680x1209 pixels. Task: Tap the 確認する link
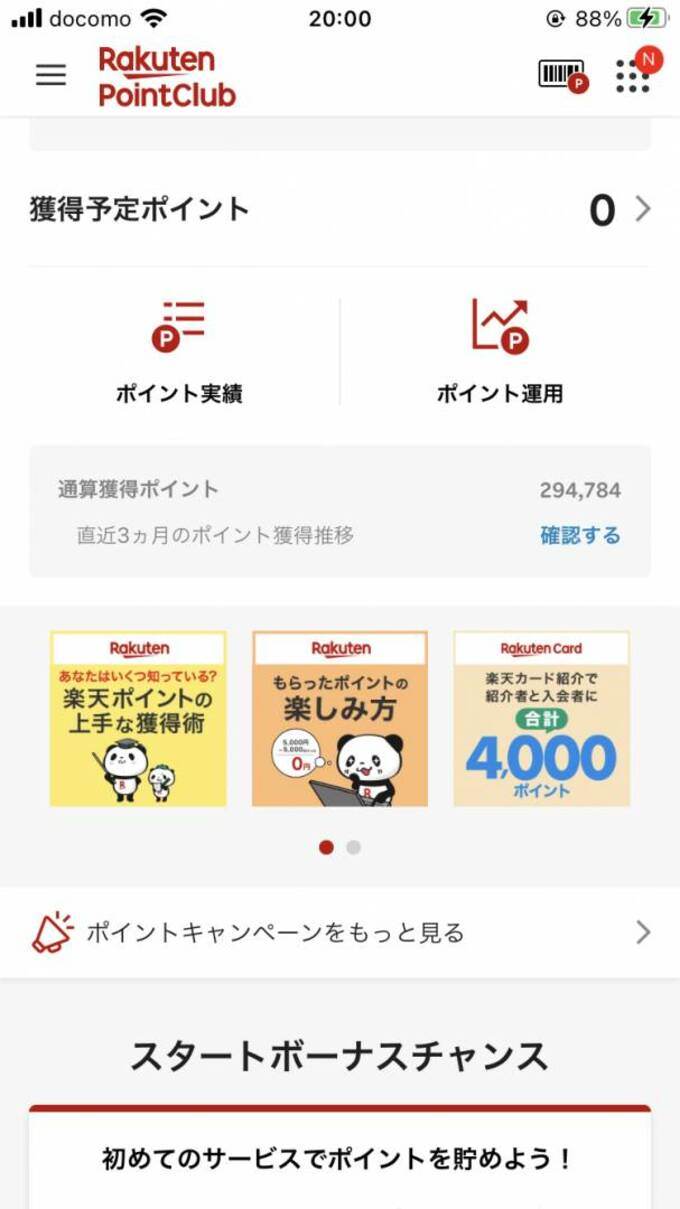tap(580, 535)
